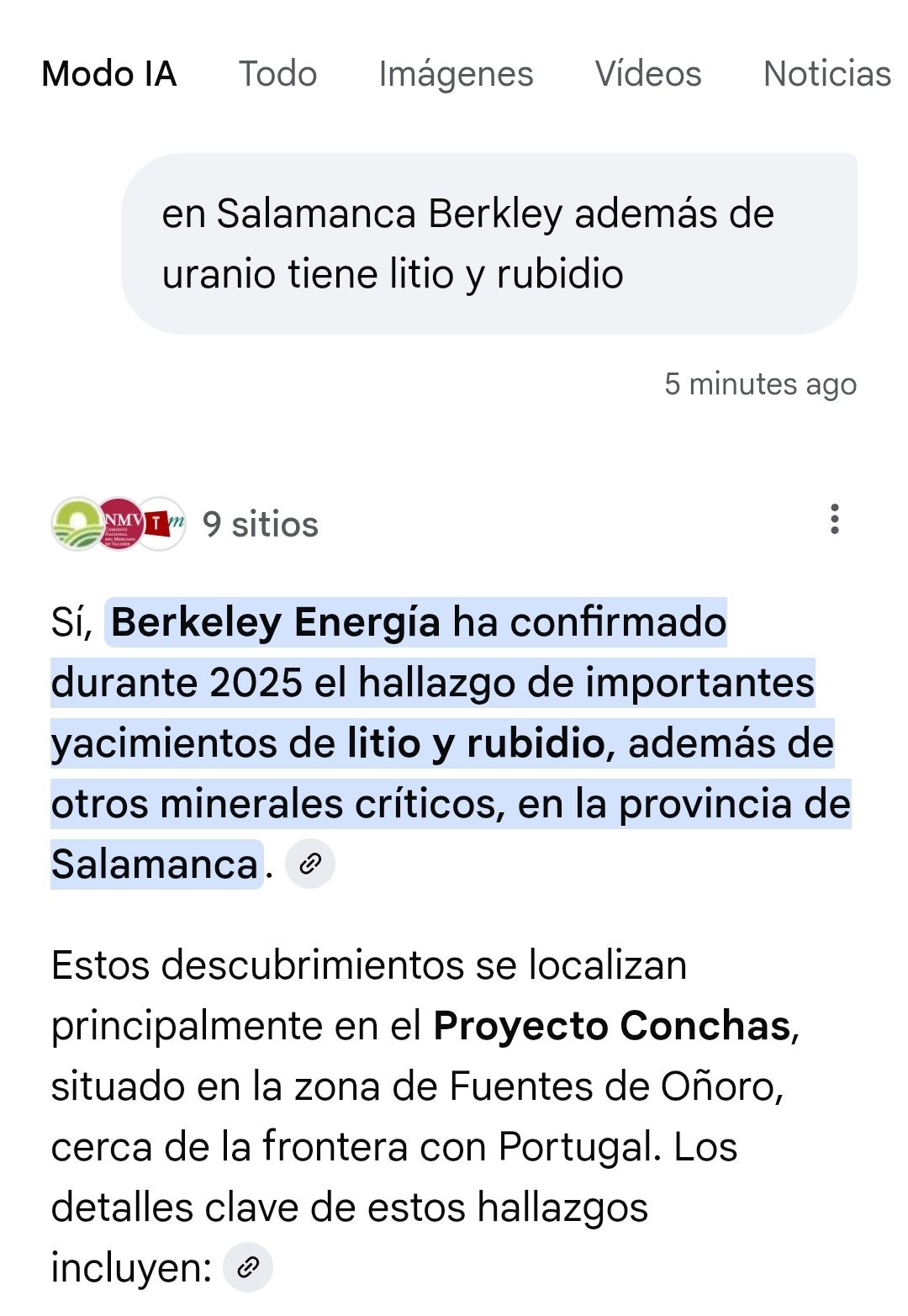The height and width of the screenshot is (1316, 908).
Task: Switch to the Todo tab
Action: coord(277,74)
